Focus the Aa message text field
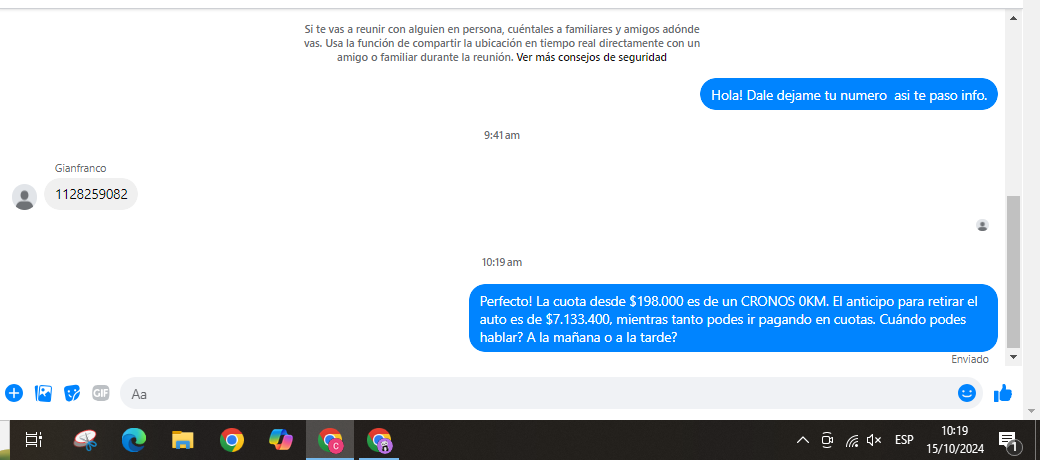Image resolution: width=1040 pixels, height=460 pixels. pyautogui.click(x=540, y=393)
